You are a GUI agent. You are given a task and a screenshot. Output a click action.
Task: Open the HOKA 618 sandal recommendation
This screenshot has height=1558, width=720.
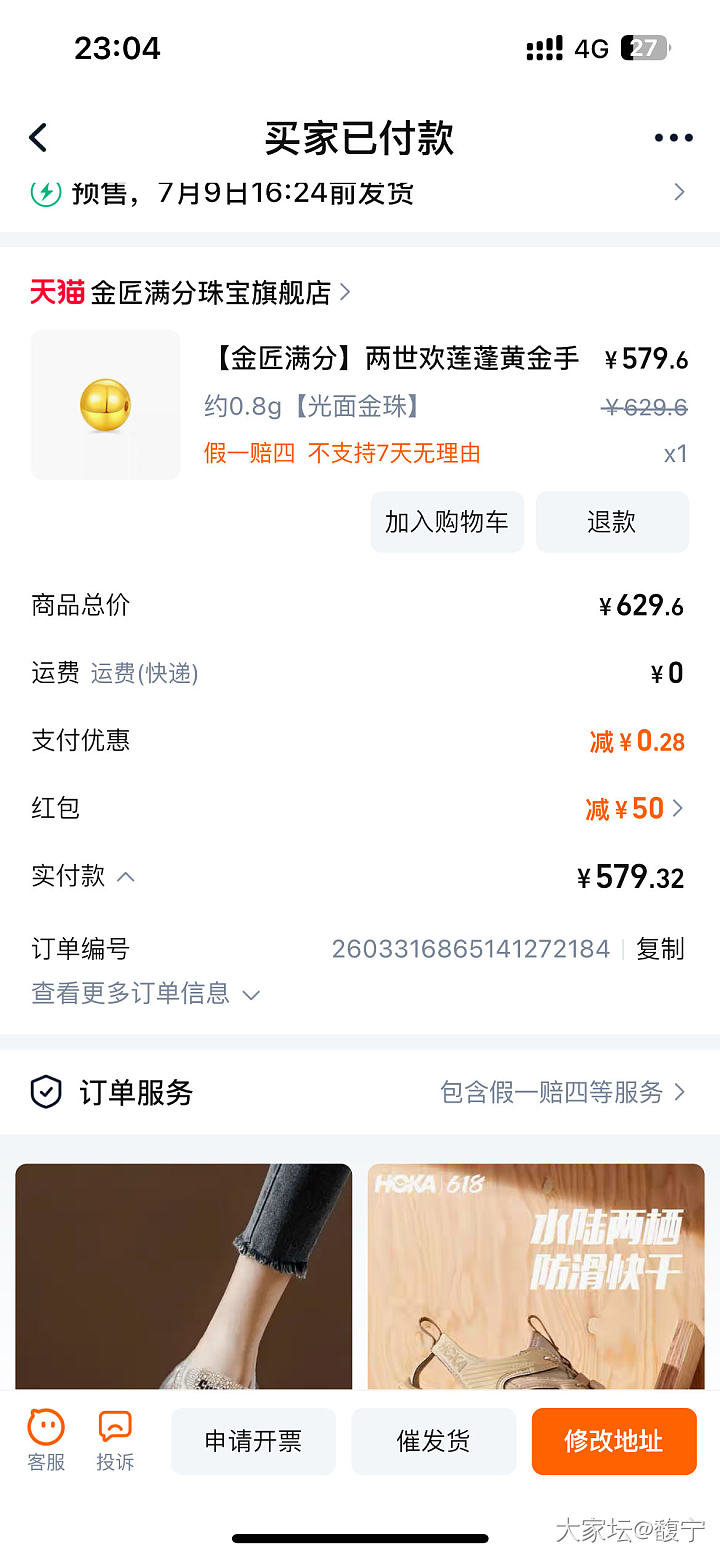536,1276
